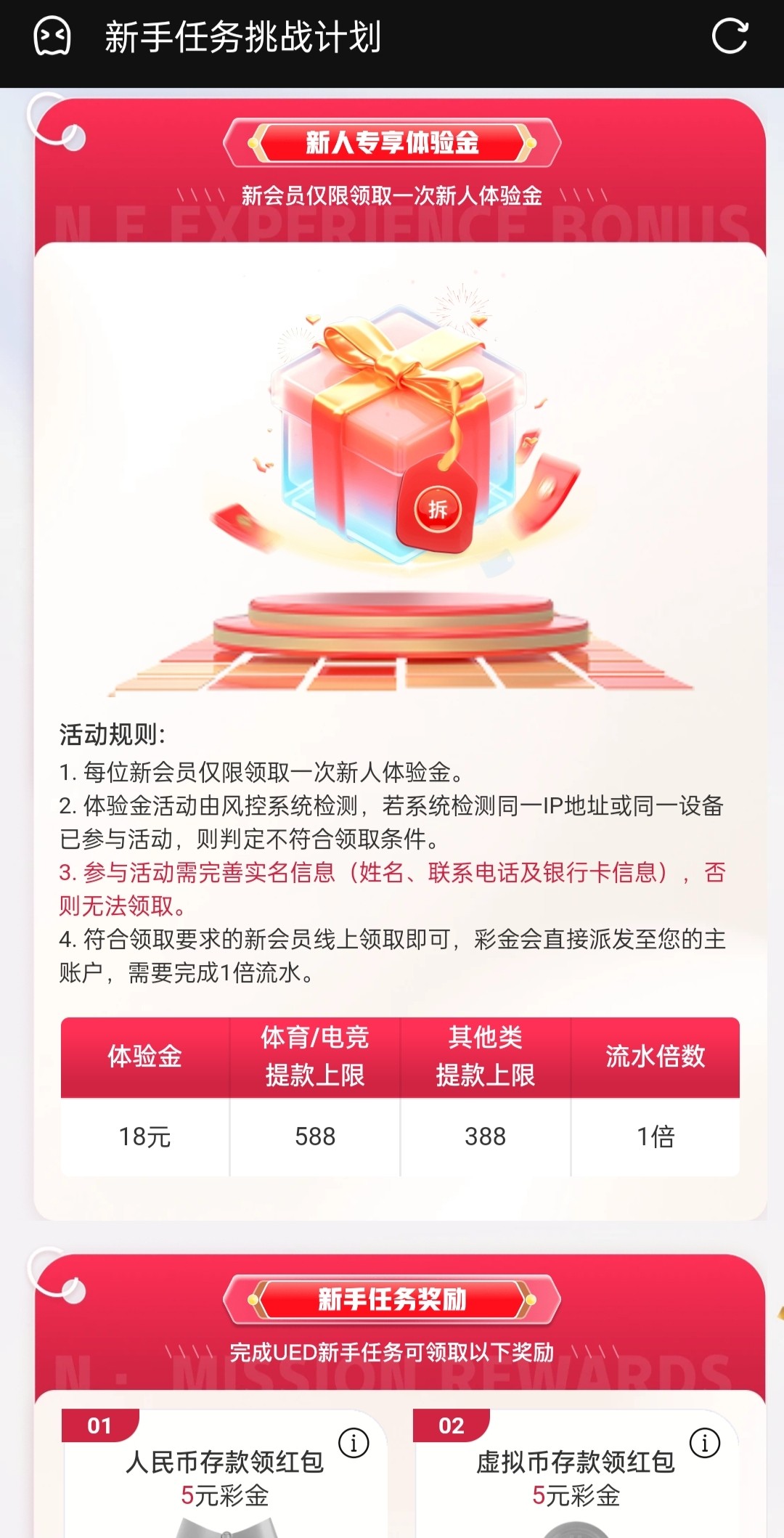Refresh the page with the reload icon

point(730,36)
